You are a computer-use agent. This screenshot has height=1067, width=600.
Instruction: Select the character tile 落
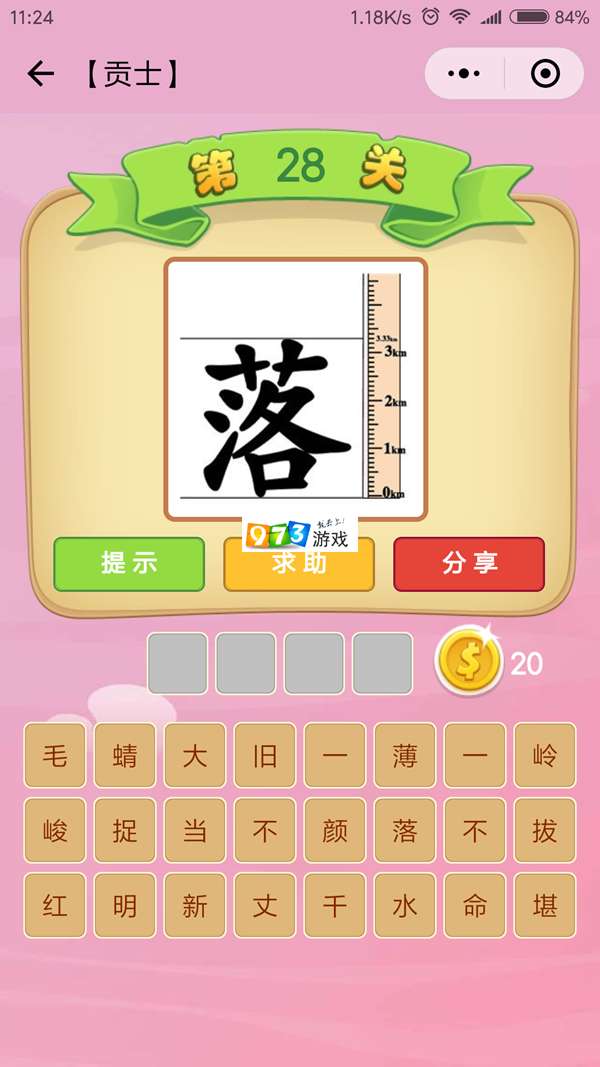coord(405,830)
